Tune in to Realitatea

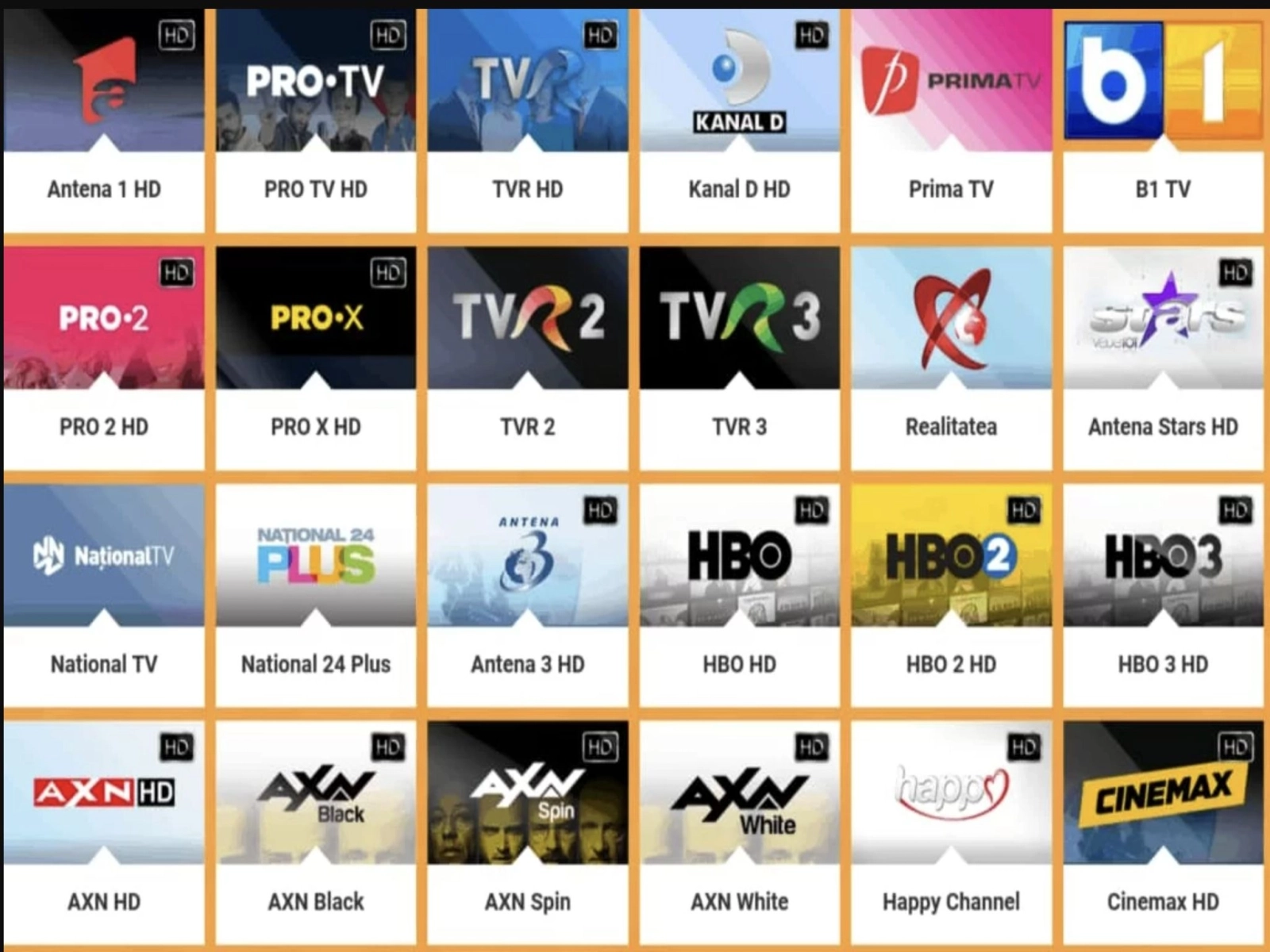pyautogui.click(x=951, y=357)
